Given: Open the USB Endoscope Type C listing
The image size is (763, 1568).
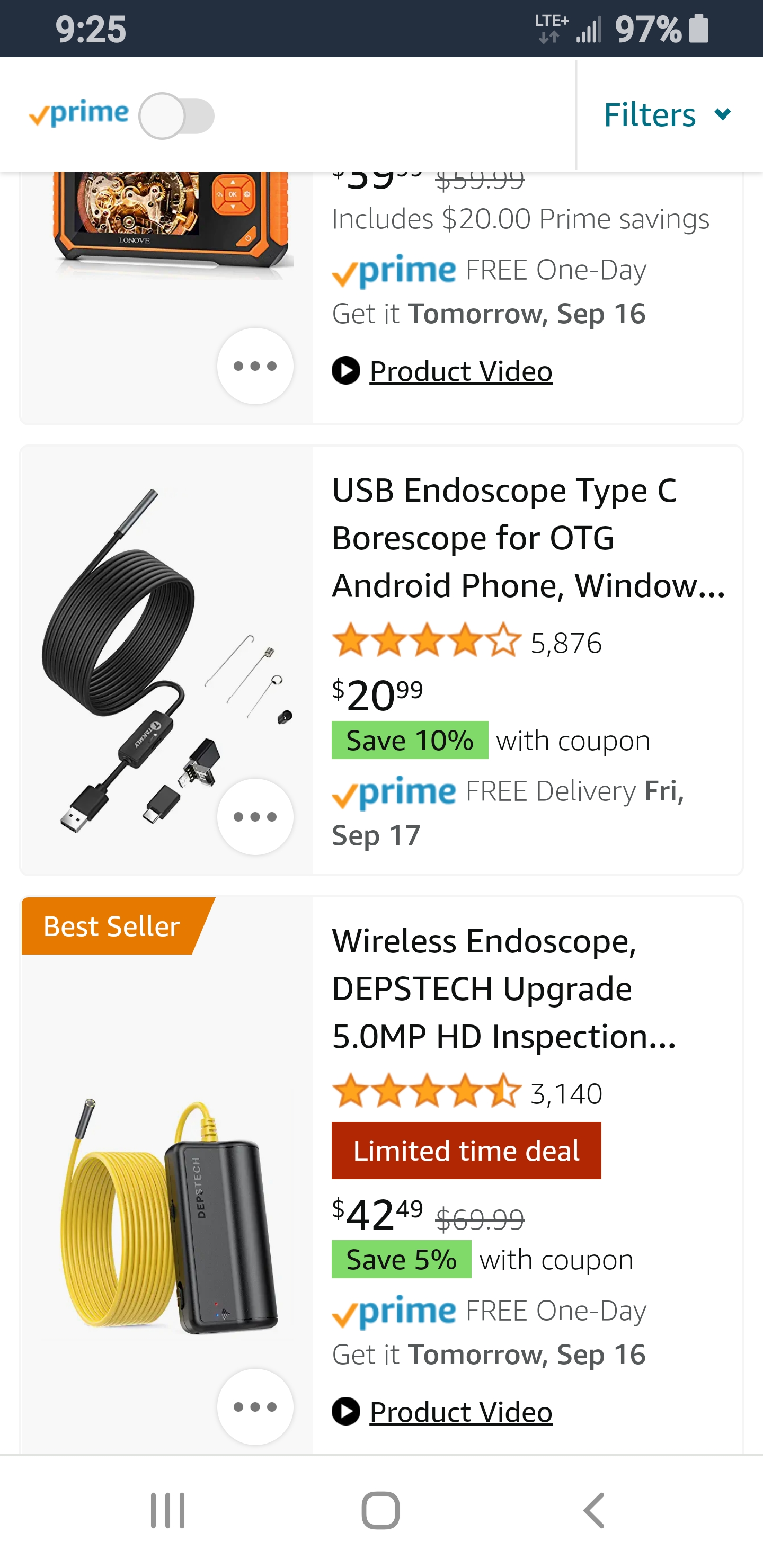Looking at the screenshot, I should [x=529, y=538].
